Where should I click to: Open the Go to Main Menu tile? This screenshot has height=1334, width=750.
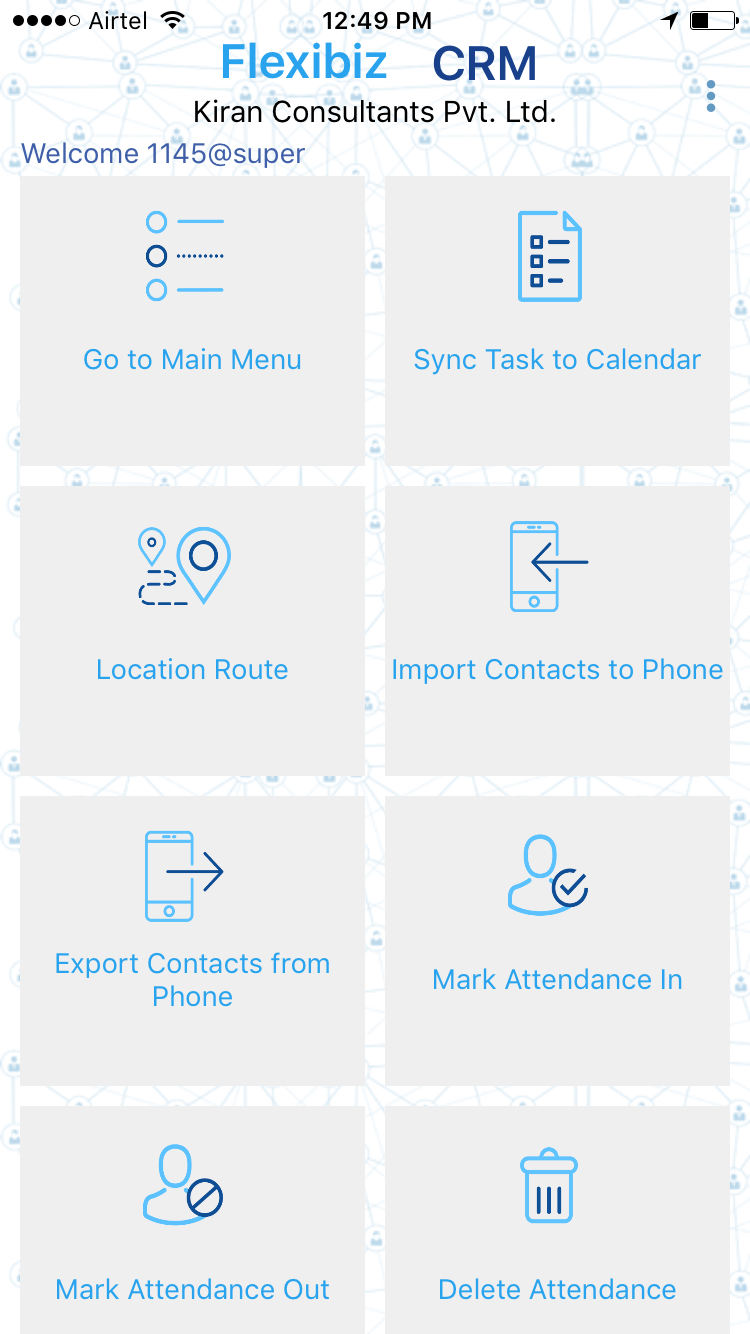[x=192, y=321]
